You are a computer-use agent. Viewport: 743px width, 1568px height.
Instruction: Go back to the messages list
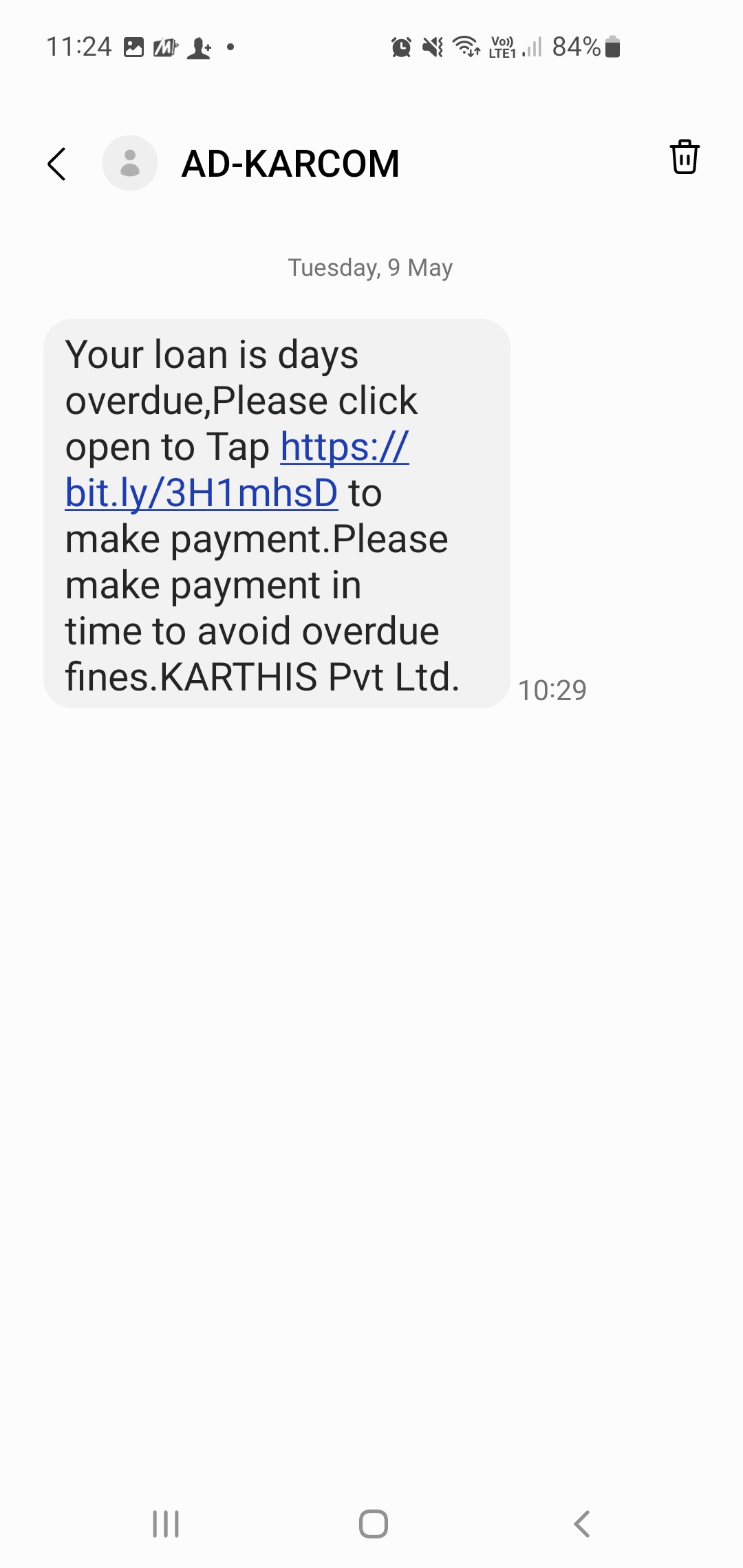pyautogui.click(x=57, y=164)
